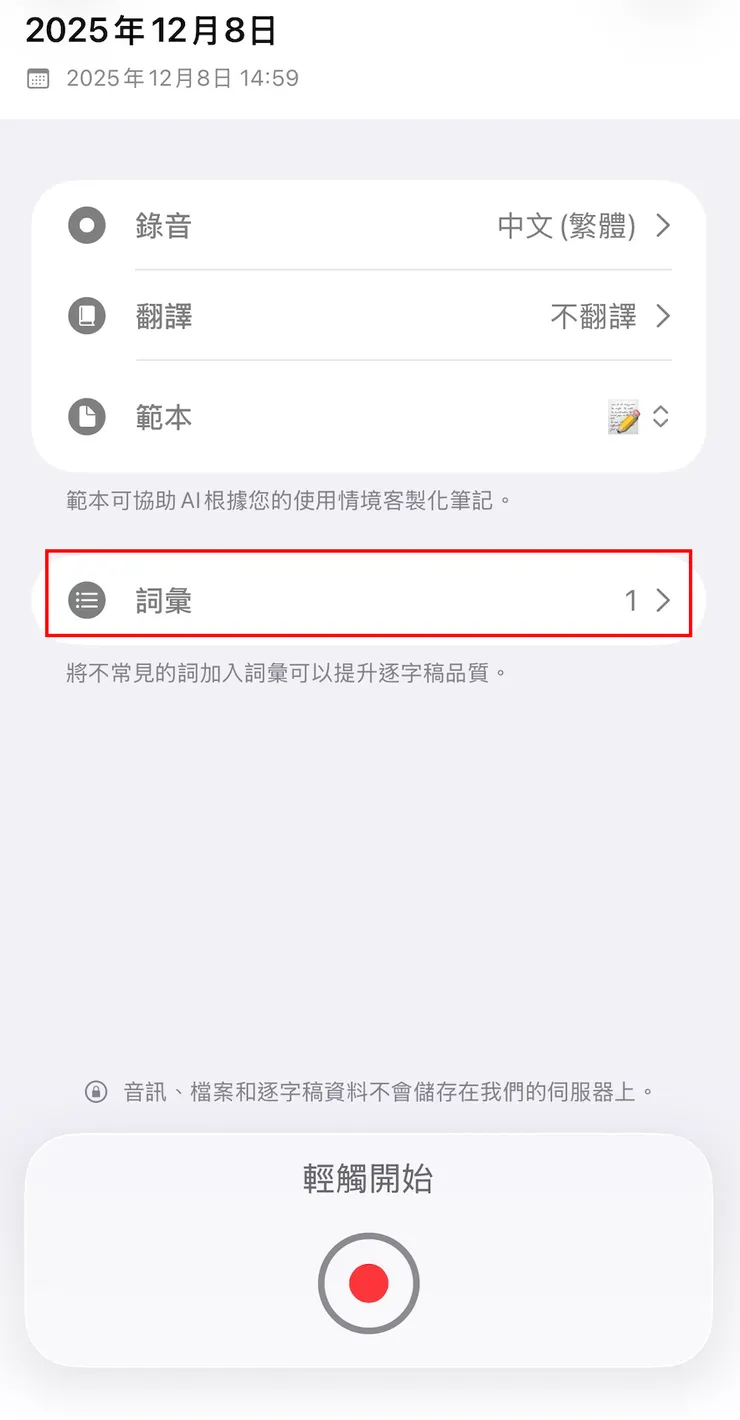Select the book icon next to 翻譯
740x1420 pixels.
point(86,316)
